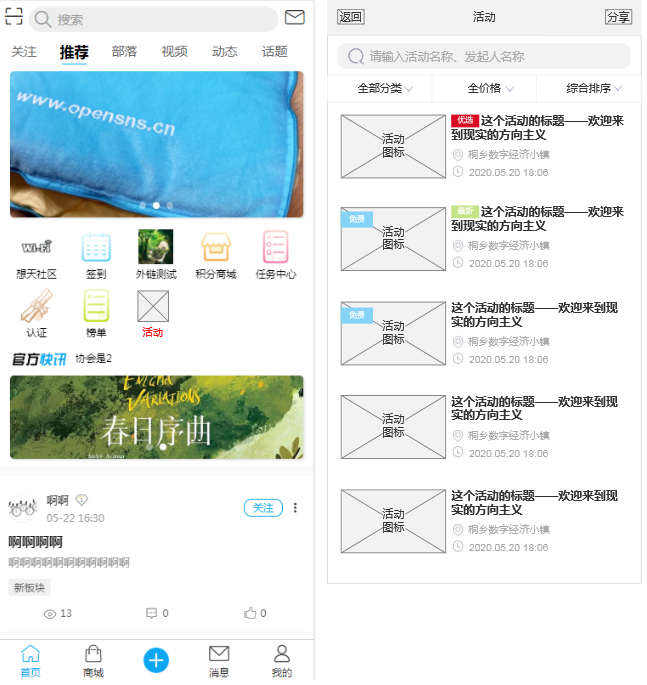The image size is (647, 685).
Task: Open the mail icon in the top bar
Action: pos(295,17)
